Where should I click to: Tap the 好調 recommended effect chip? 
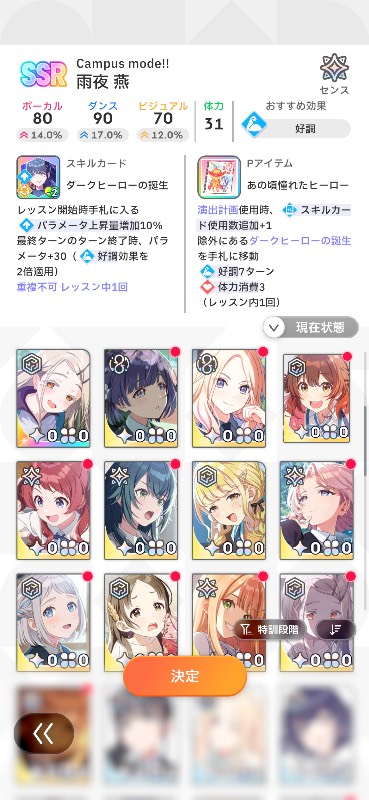[296, 129]
